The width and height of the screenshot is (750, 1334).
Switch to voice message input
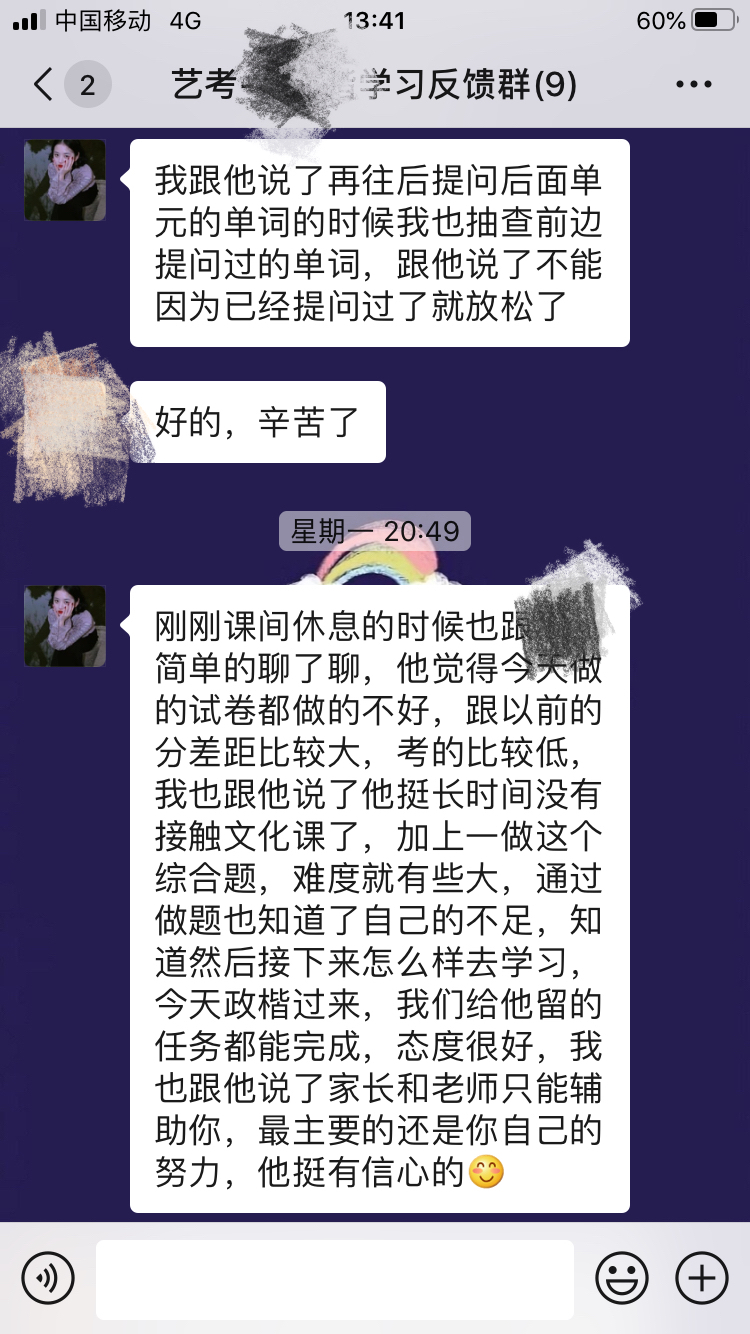(x=48, y=1278)
